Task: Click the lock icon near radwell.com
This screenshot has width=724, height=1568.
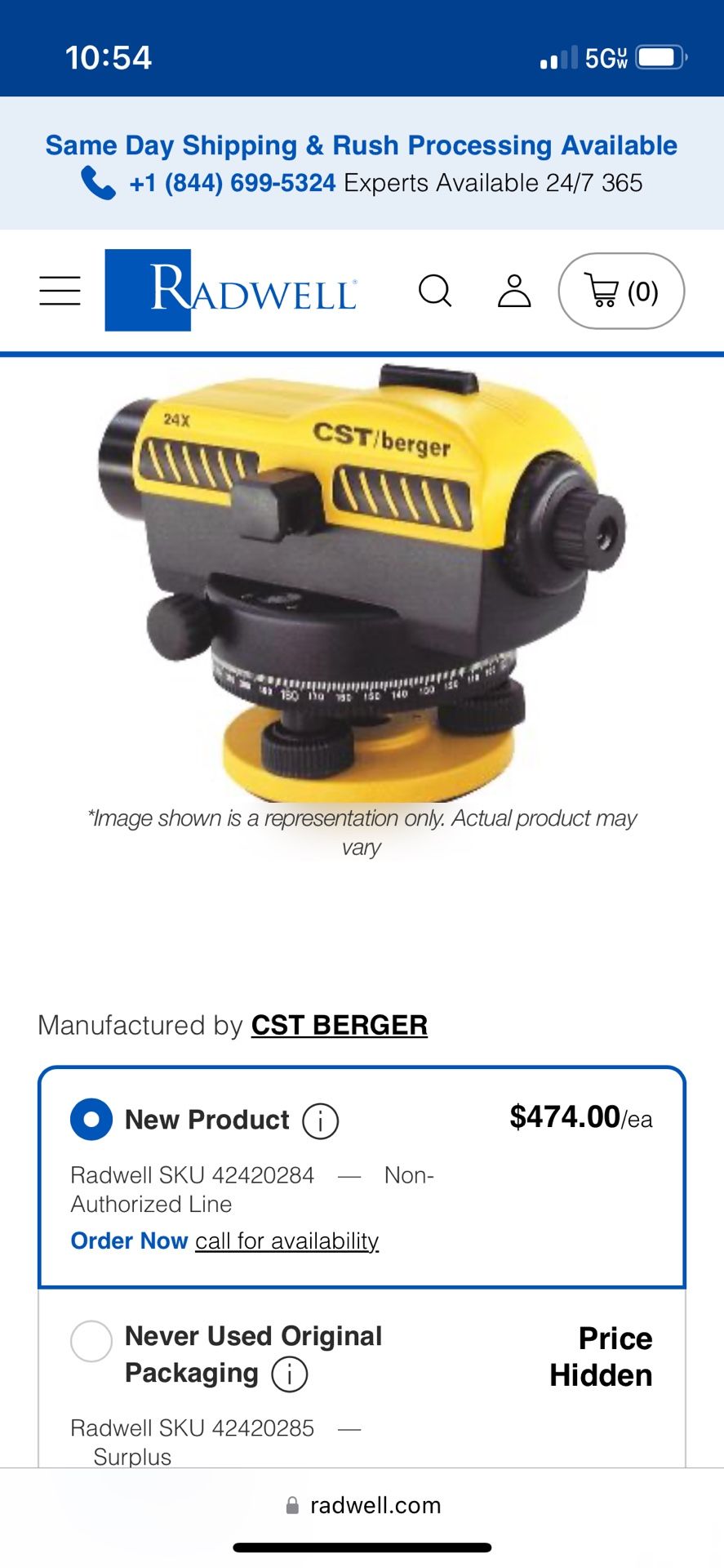Action: [x=290, y=1505]
